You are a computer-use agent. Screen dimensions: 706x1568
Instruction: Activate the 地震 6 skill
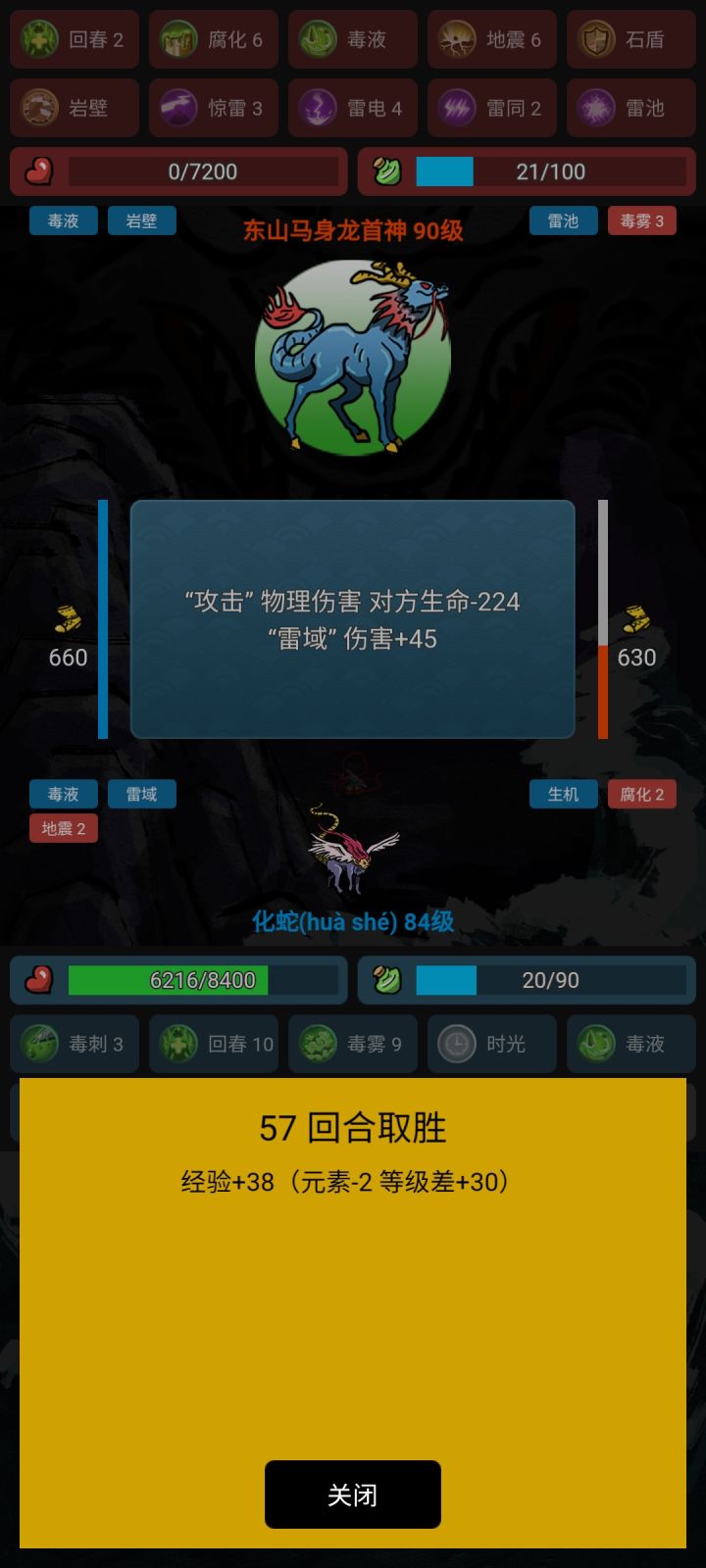tap(491, 39)
